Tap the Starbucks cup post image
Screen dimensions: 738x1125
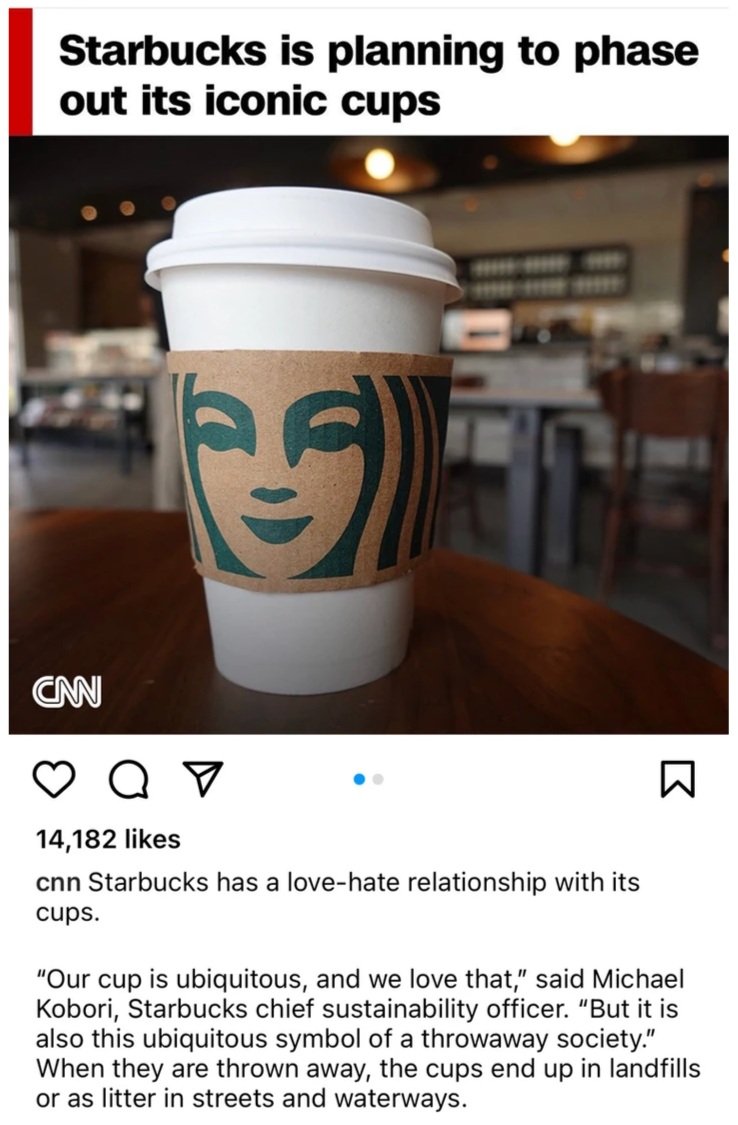[368, 435]
